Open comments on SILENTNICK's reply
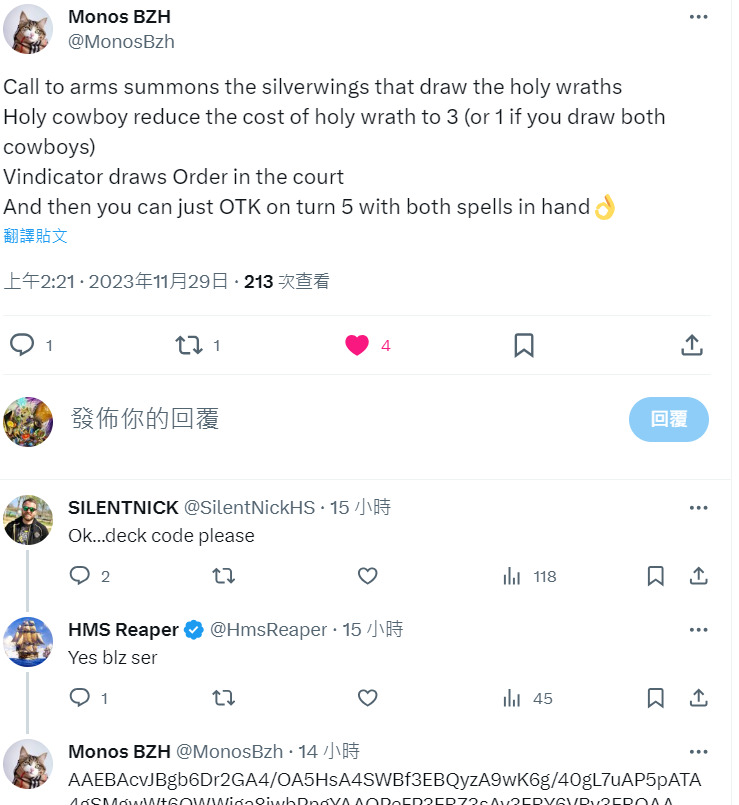739x805 pixels. pyautogui.click(x=80, y=576)
